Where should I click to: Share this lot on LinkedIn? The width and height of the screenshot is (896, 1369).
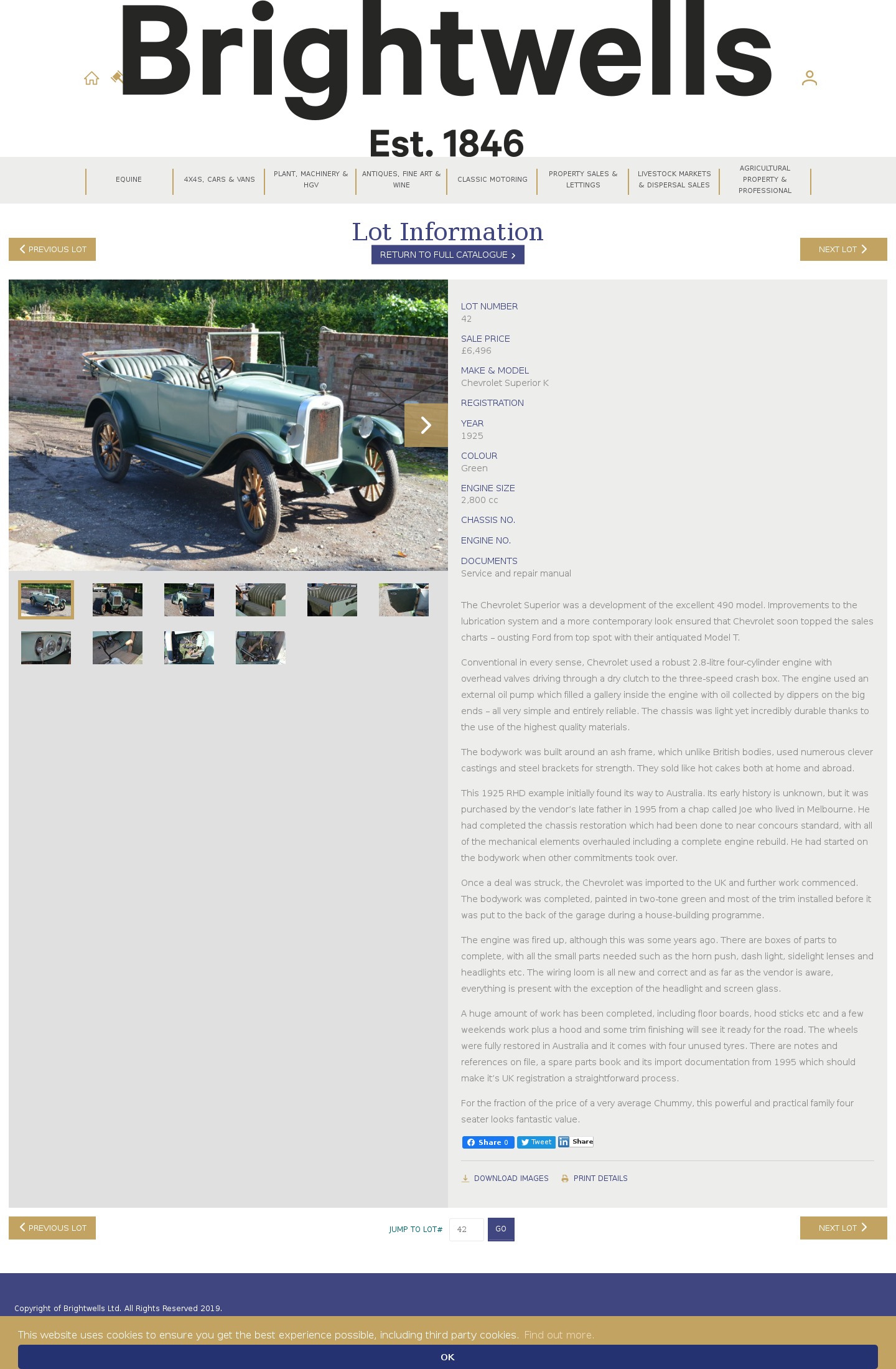pos(576,1141)
